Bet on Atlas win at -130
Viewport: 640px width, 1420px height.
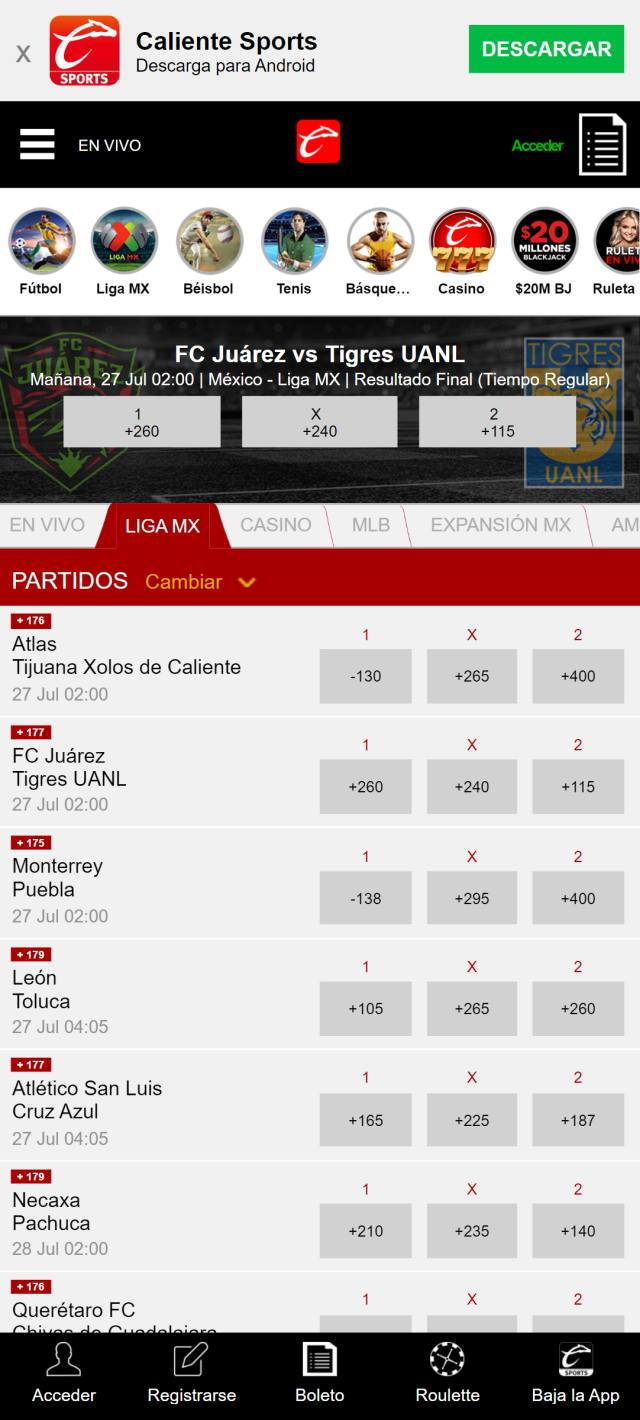[x=365, y=676]
